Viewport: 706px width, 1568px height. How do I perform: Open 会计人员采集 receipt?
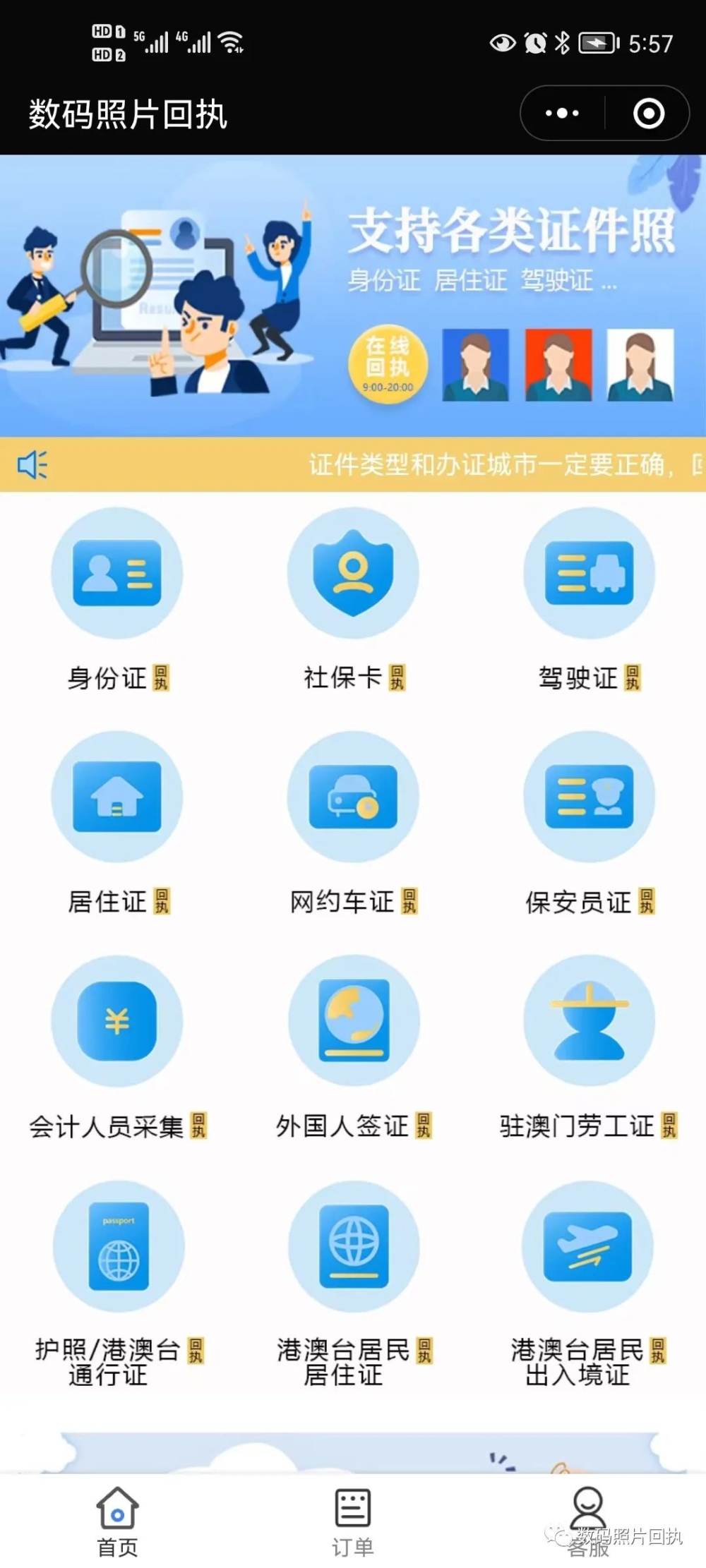(117, 1048)
